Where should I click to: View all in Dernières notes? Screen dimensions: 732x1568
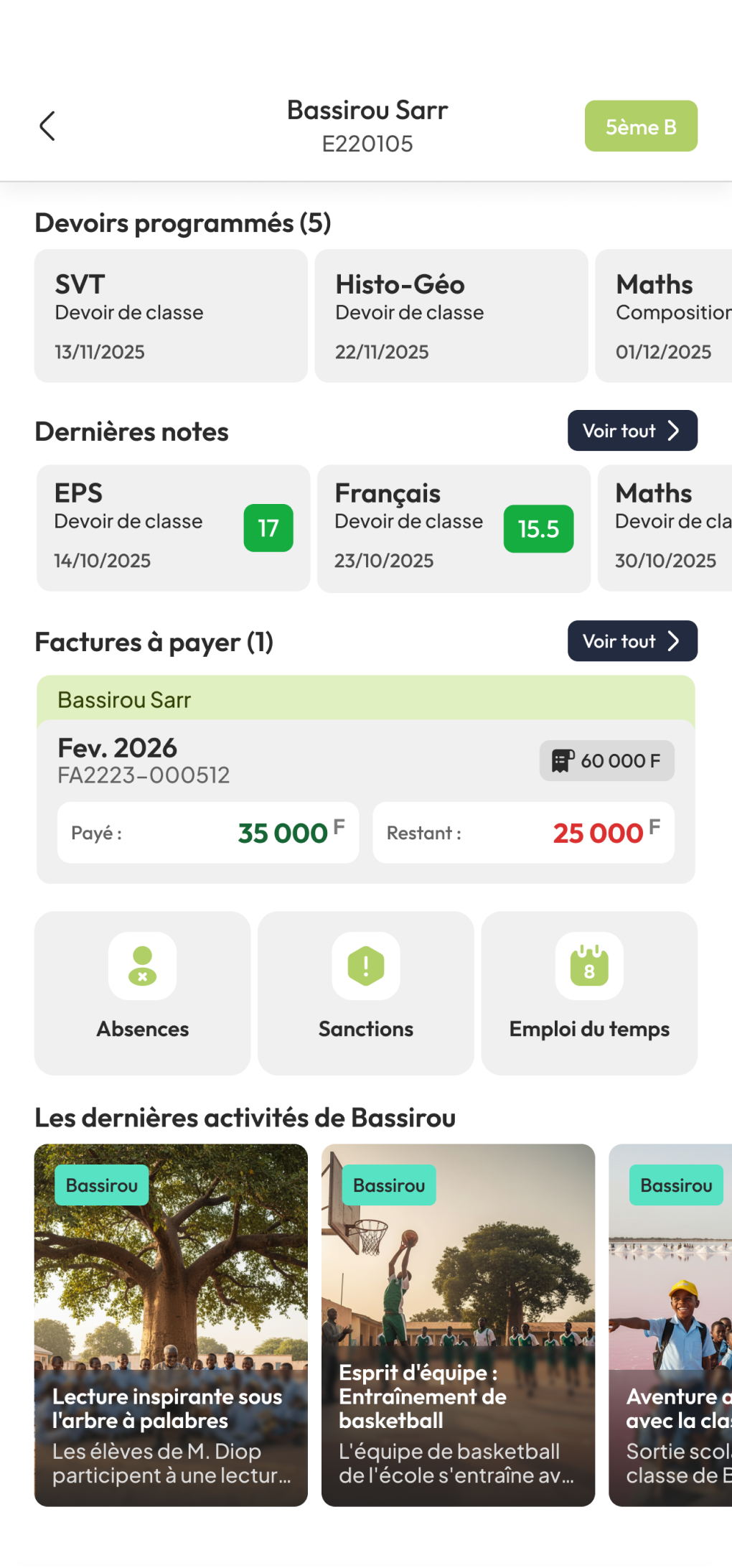pyautogui.click(x=632, y=431)
